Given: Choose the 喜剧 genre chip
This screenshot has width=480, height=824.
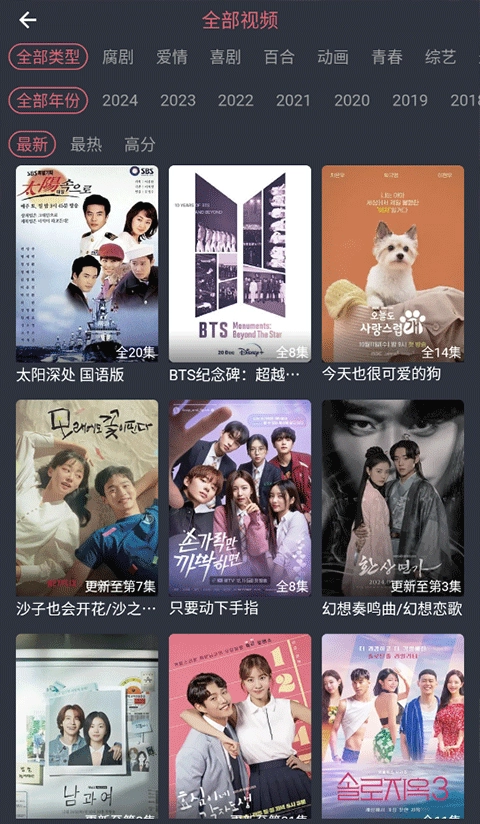Looking at the screenshot, I should pos(225,57).
